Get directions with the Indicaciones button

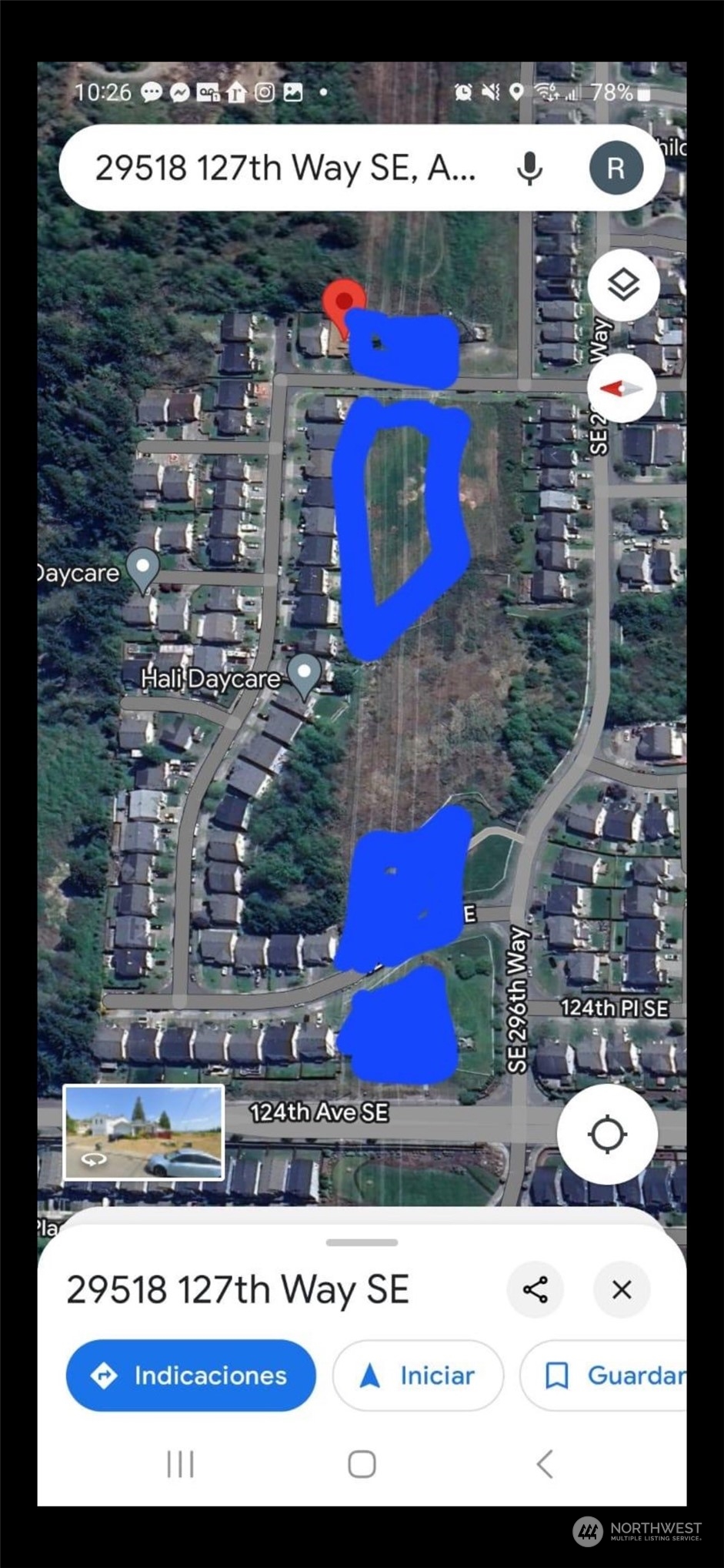190,1376
